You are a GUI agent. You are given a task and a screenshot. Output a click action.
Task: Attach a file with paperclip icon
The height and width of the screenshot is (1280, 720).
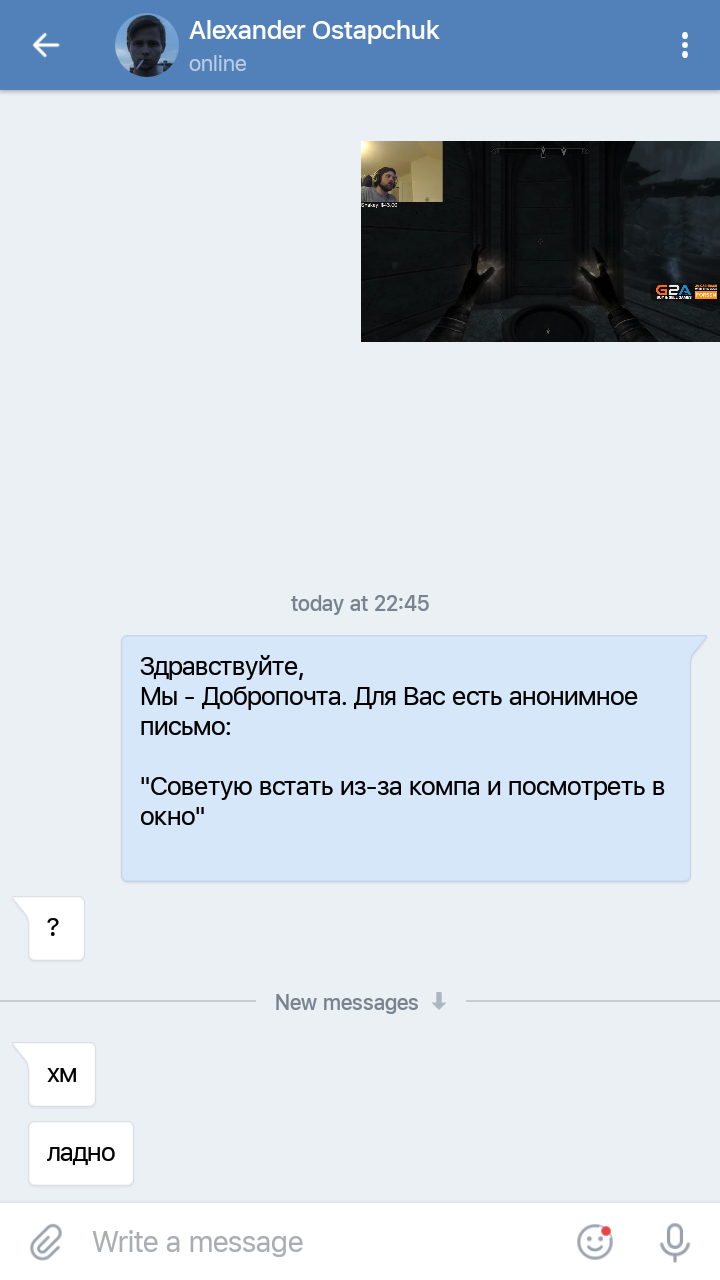coord(46,1242)
